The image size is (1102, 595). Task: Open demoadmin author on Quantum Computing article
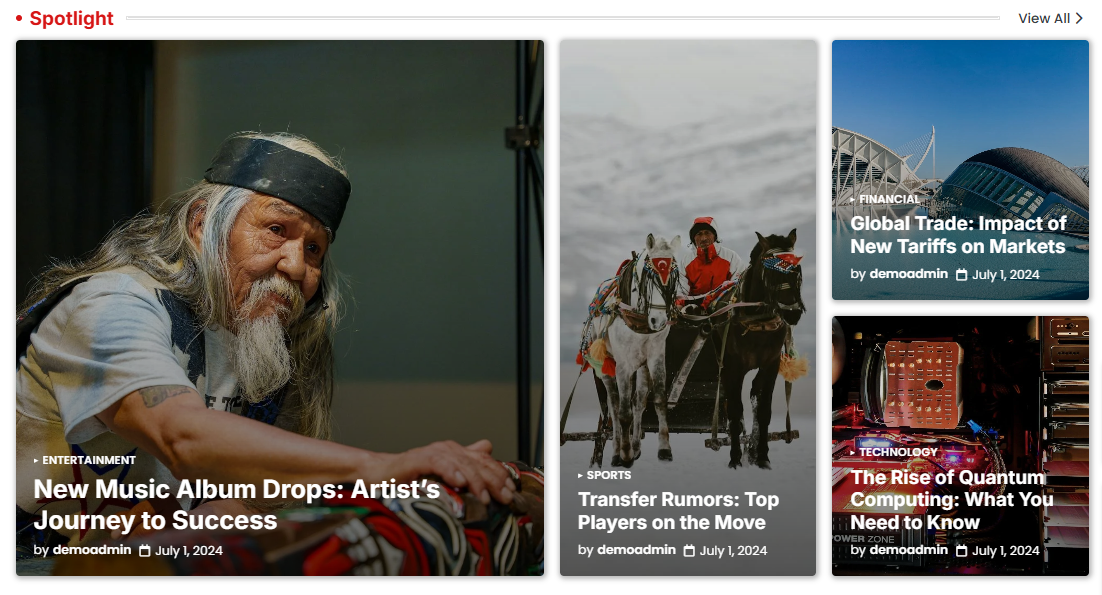click(908, 550)
